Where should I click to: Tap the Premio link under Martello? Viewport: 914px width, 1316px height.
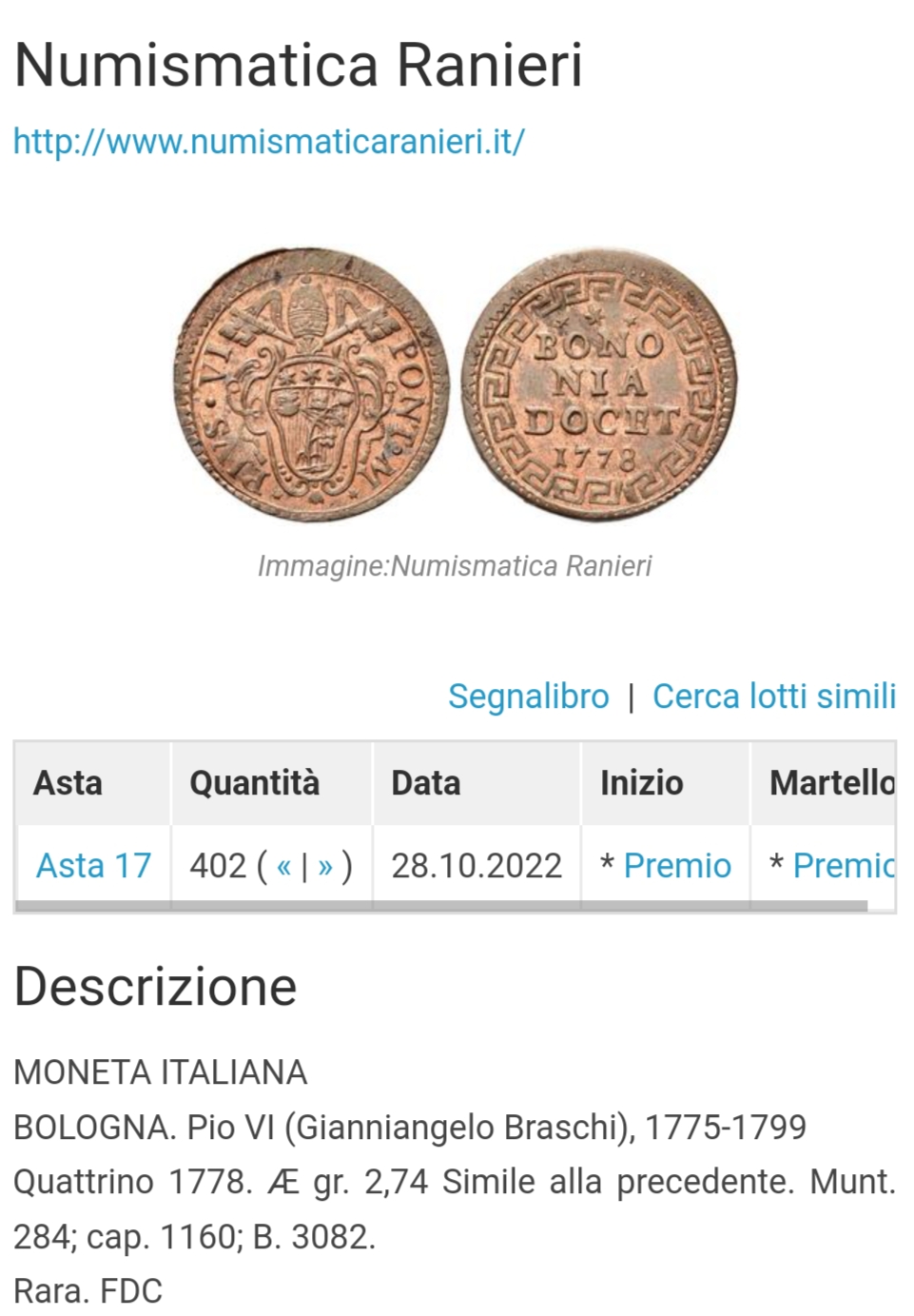point(843,866)
